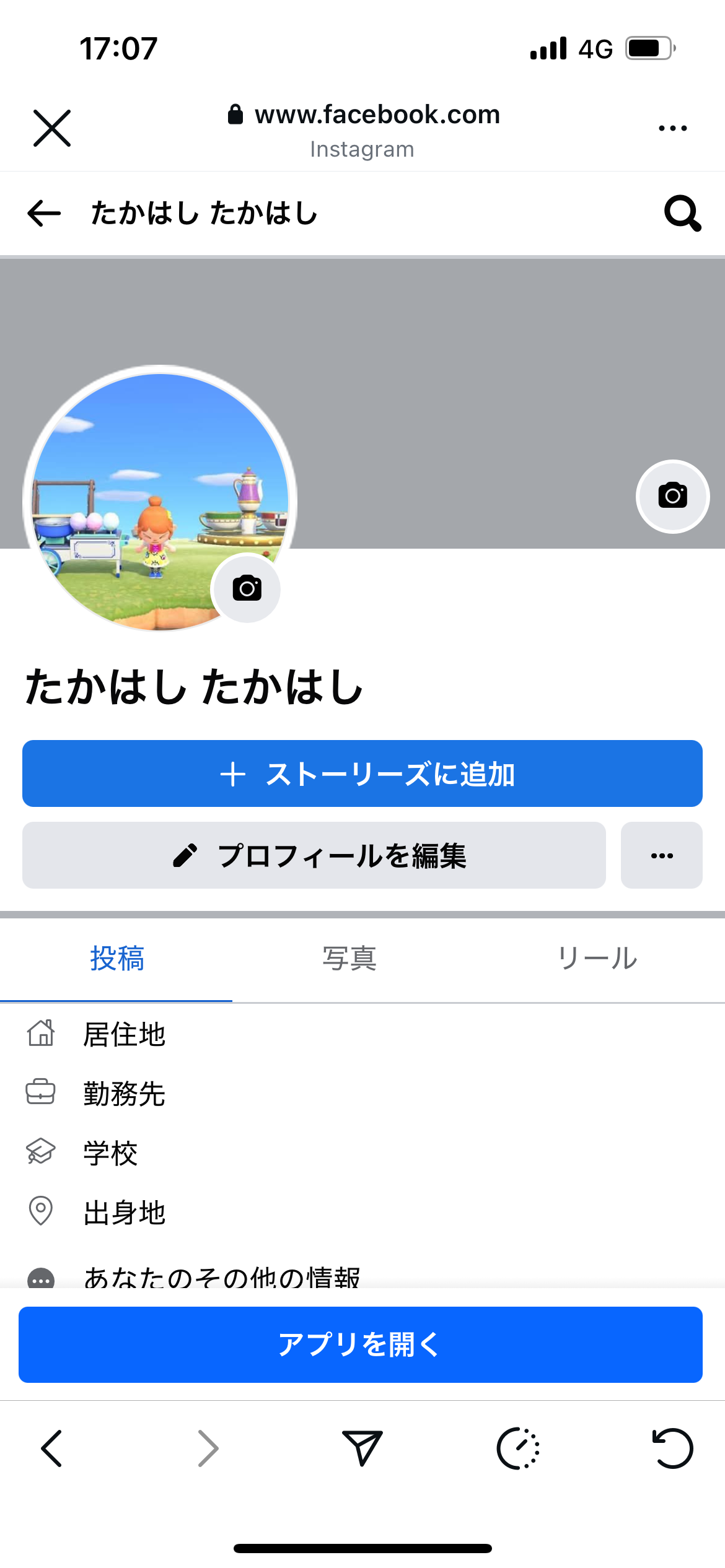Change the cover photo via camera icon
The height and width of the screenshot is (1568, 725).
(672, 496)
